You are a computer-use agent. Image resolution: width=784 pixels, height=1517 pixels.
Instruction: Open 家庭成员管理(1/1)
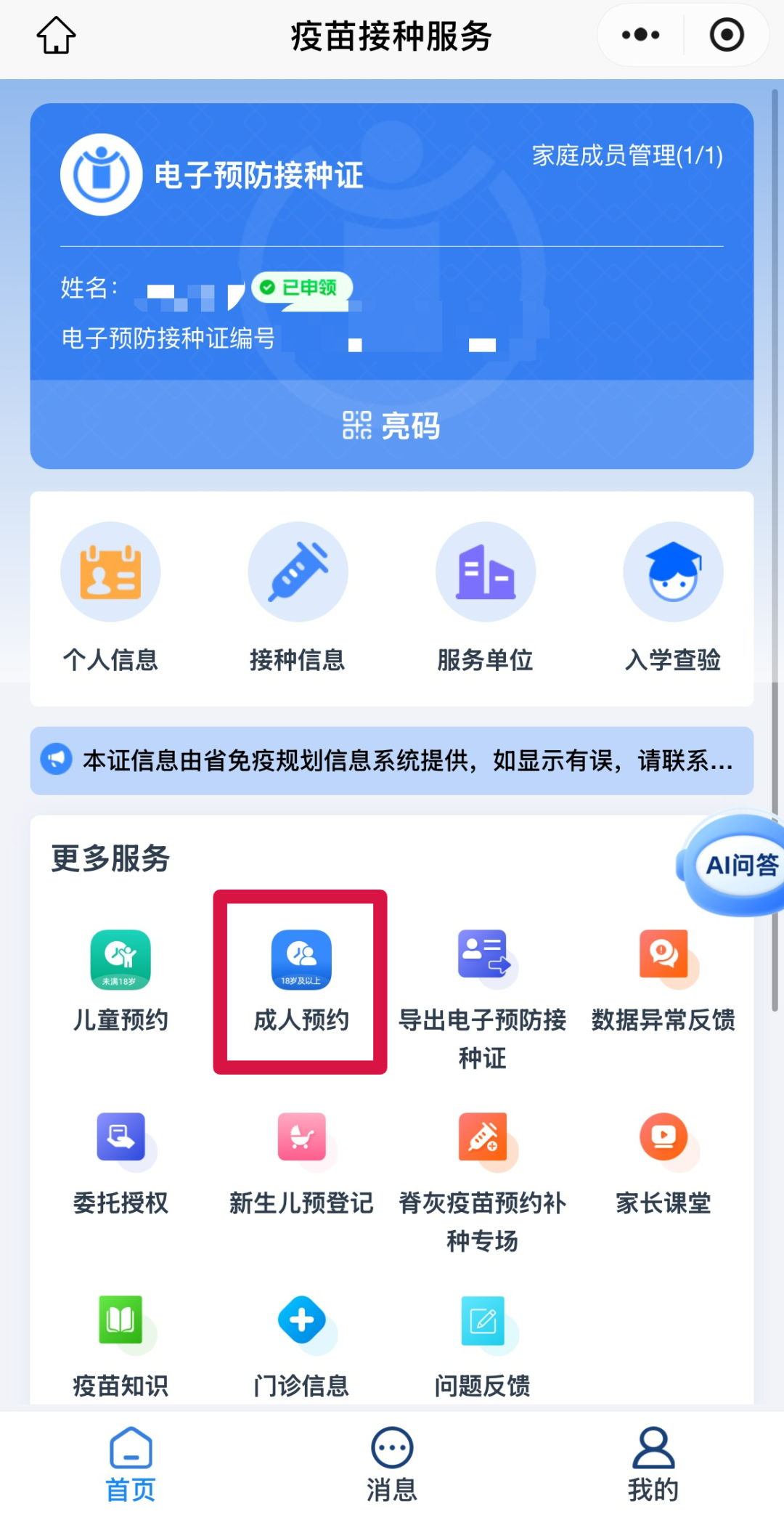627,155
